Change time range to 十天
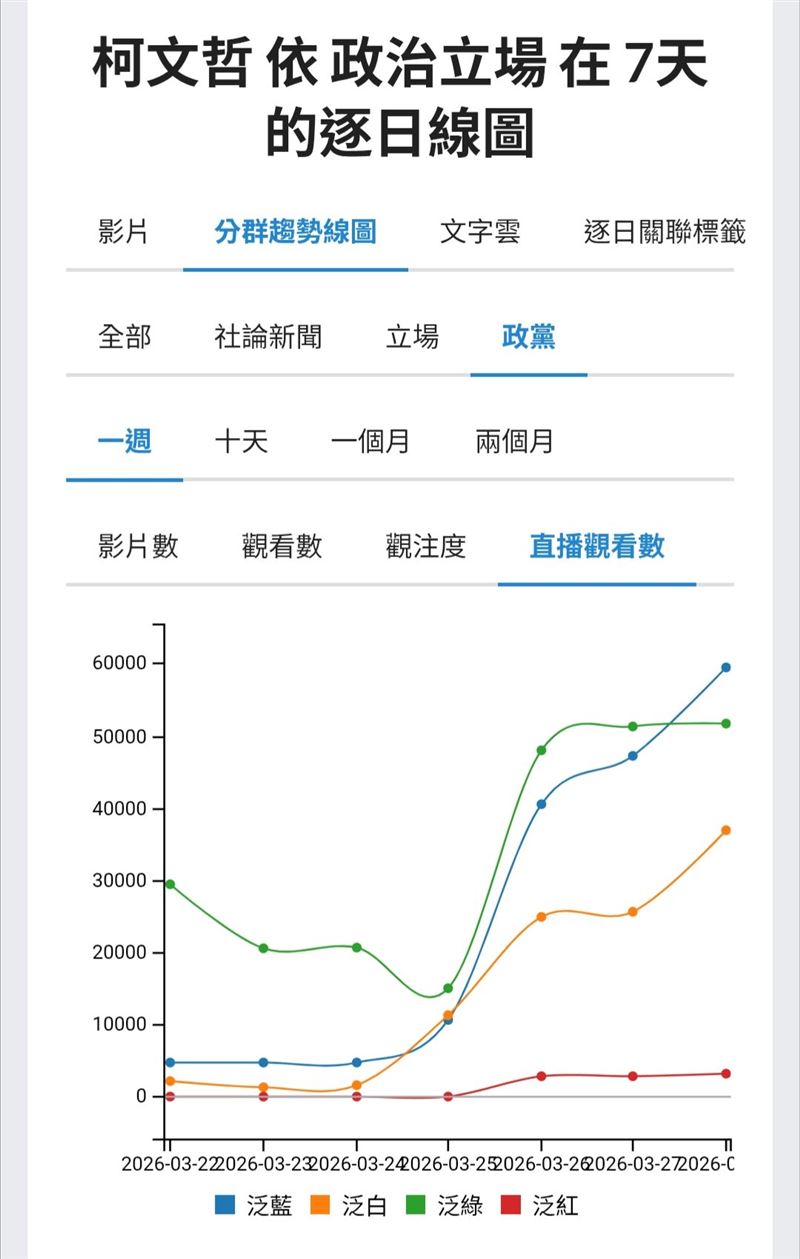The image size is (800, 1259). coord(241,441)
